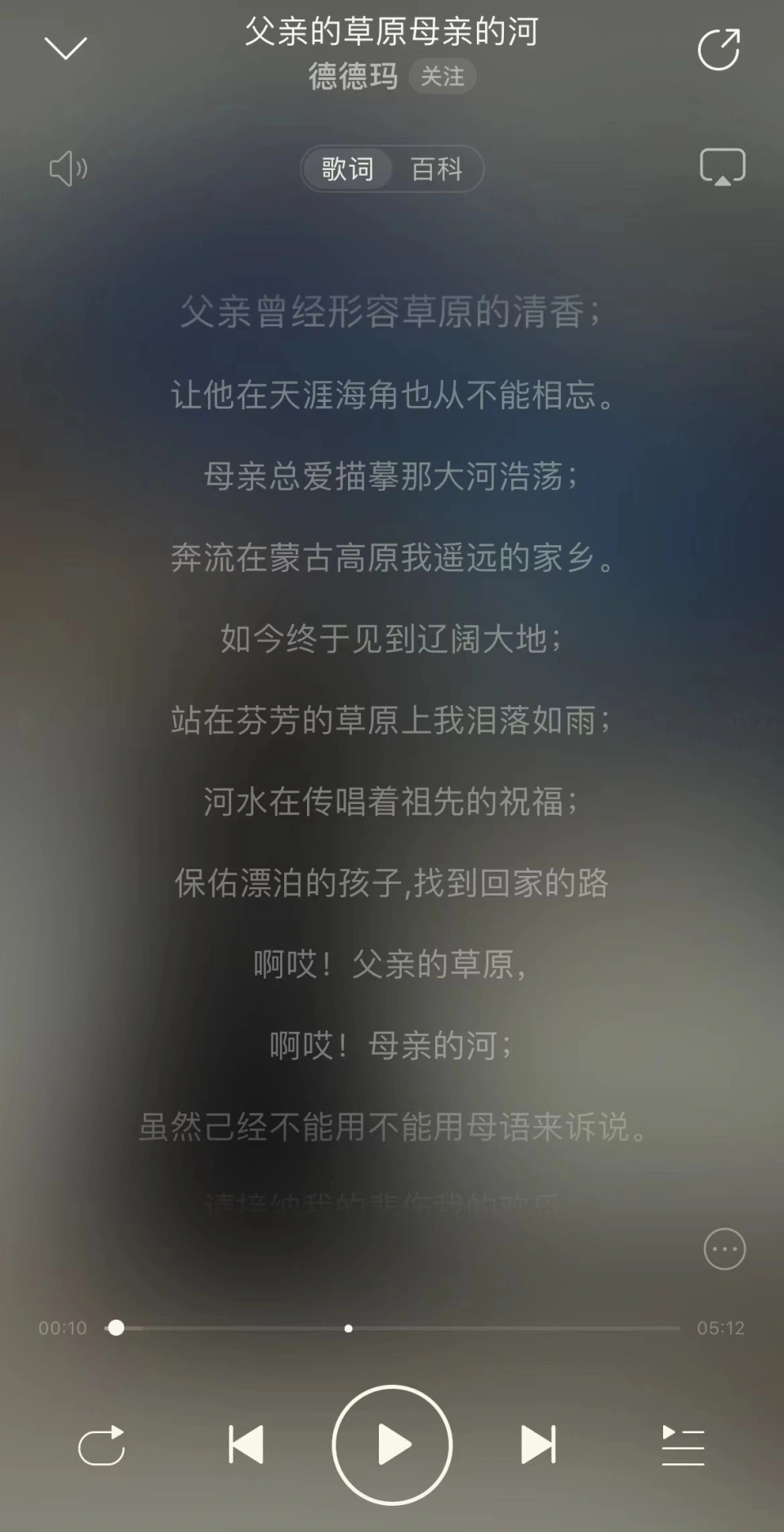Open the volume control speaker icon

(69, 169)
